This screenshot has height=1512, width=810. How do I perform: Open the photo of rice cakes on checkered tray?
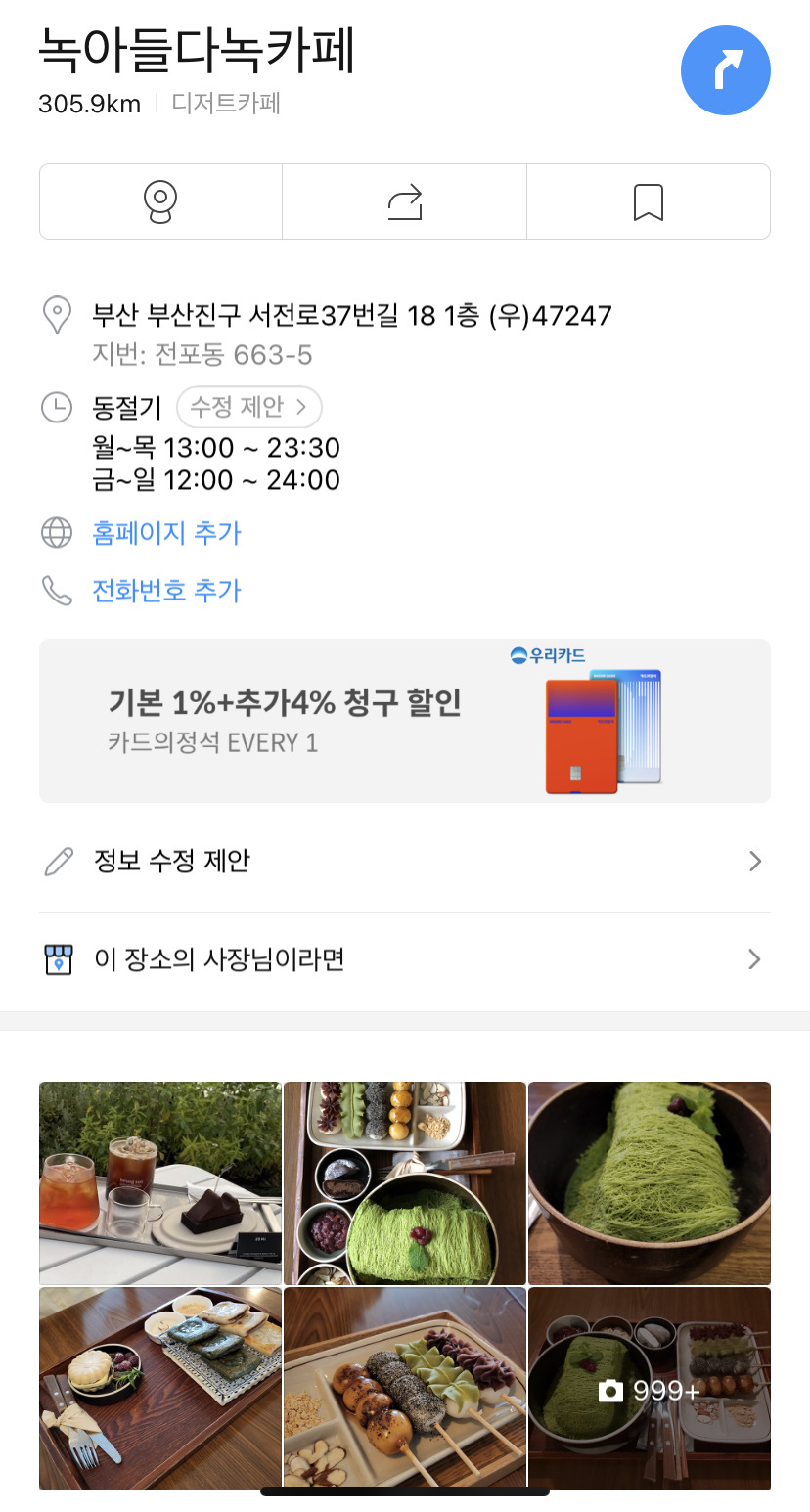coord(160,1389)
